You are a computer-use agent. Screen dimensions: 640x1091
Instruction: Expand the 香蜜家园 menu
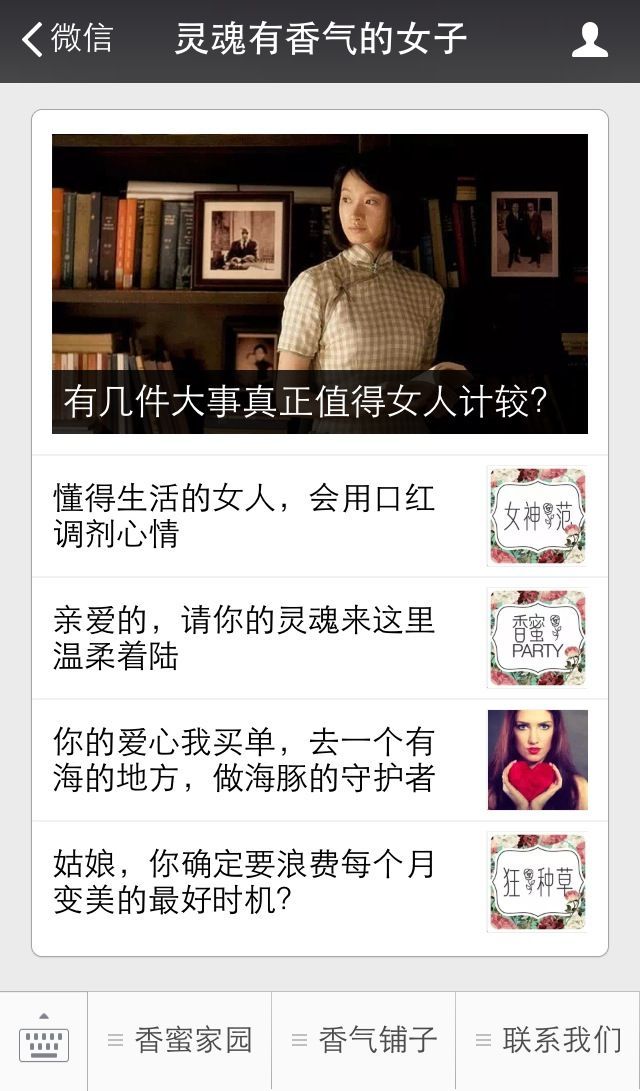point(180,1040)
